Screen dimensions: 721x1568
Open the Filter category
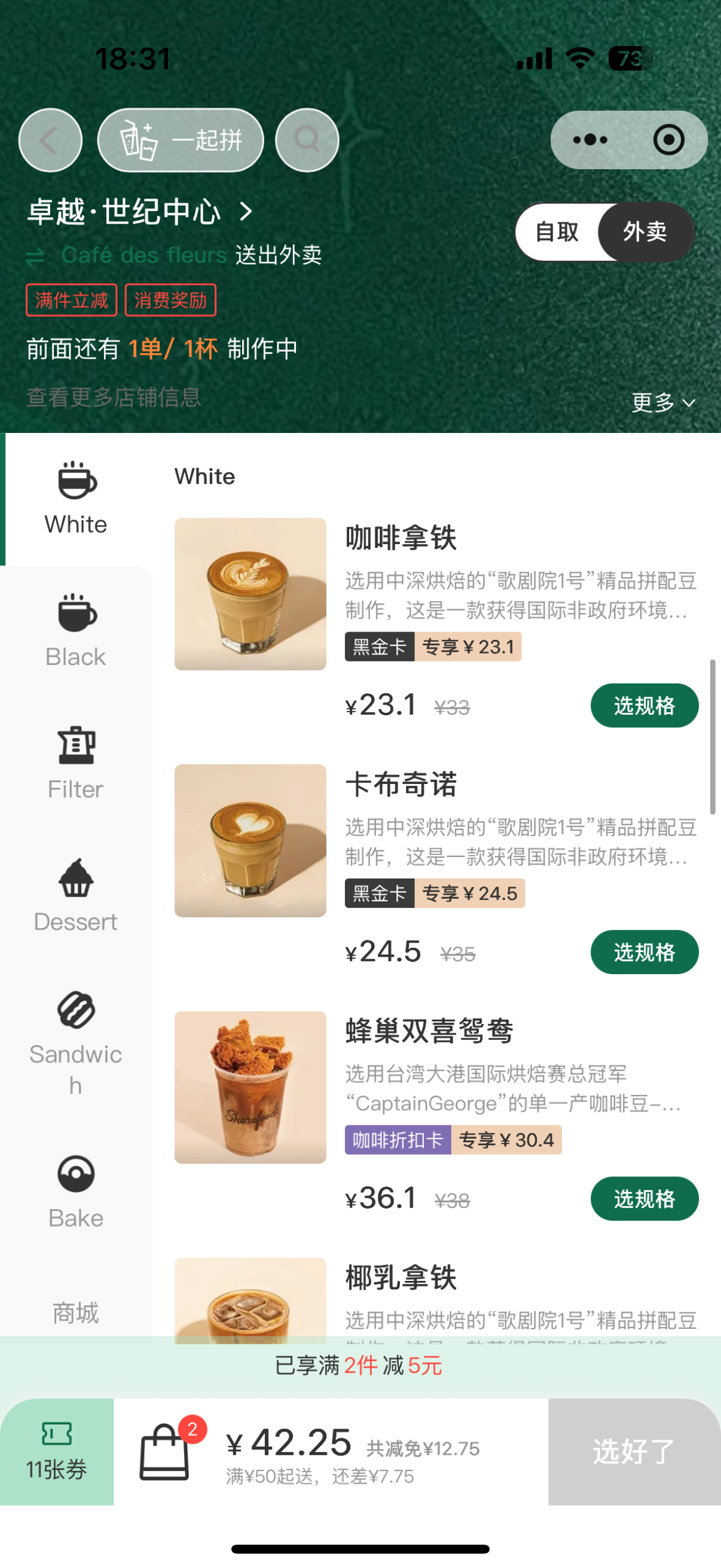75,763
